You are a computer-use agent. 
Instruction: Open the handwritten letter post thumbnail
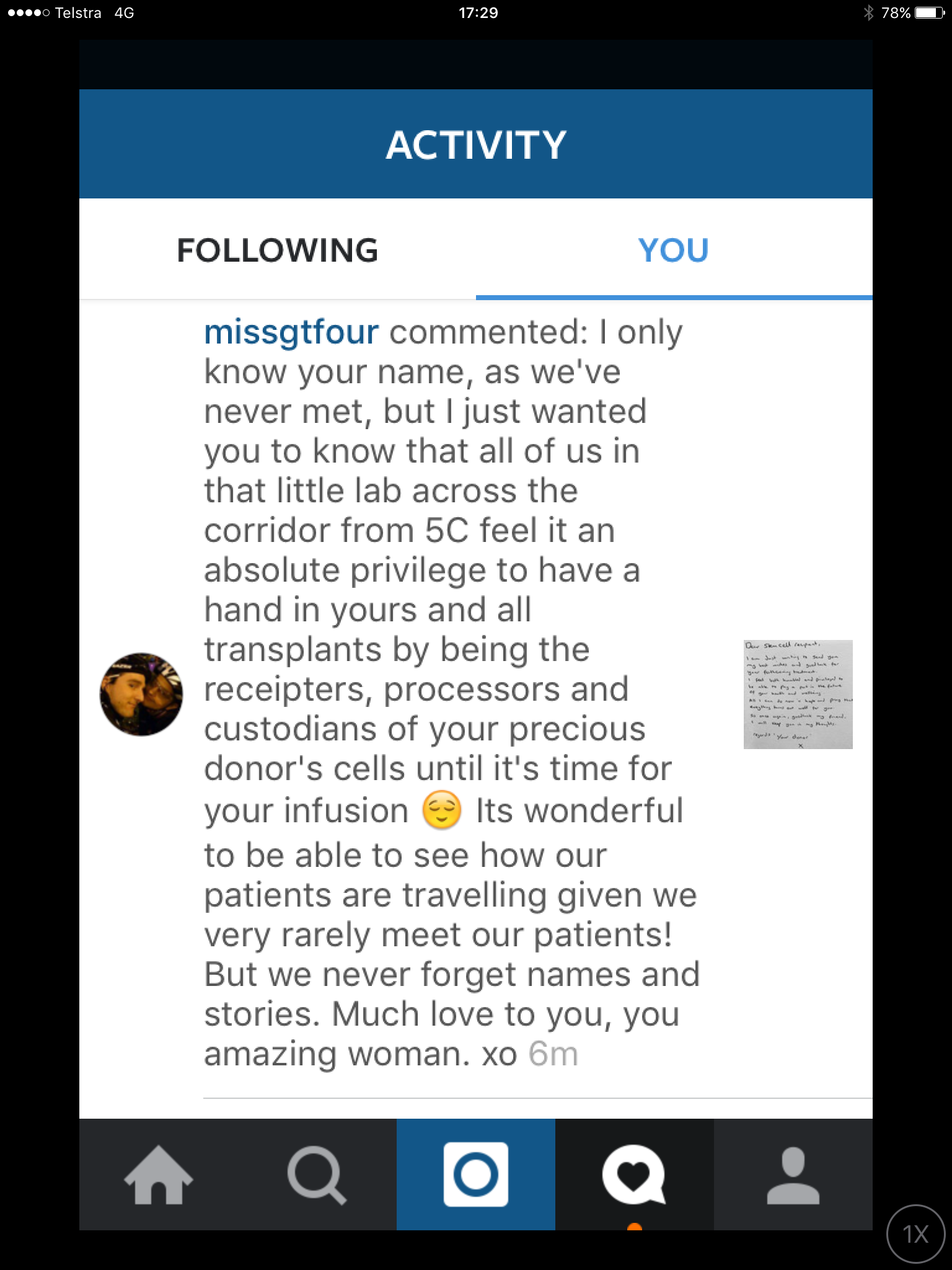(798, 694)
